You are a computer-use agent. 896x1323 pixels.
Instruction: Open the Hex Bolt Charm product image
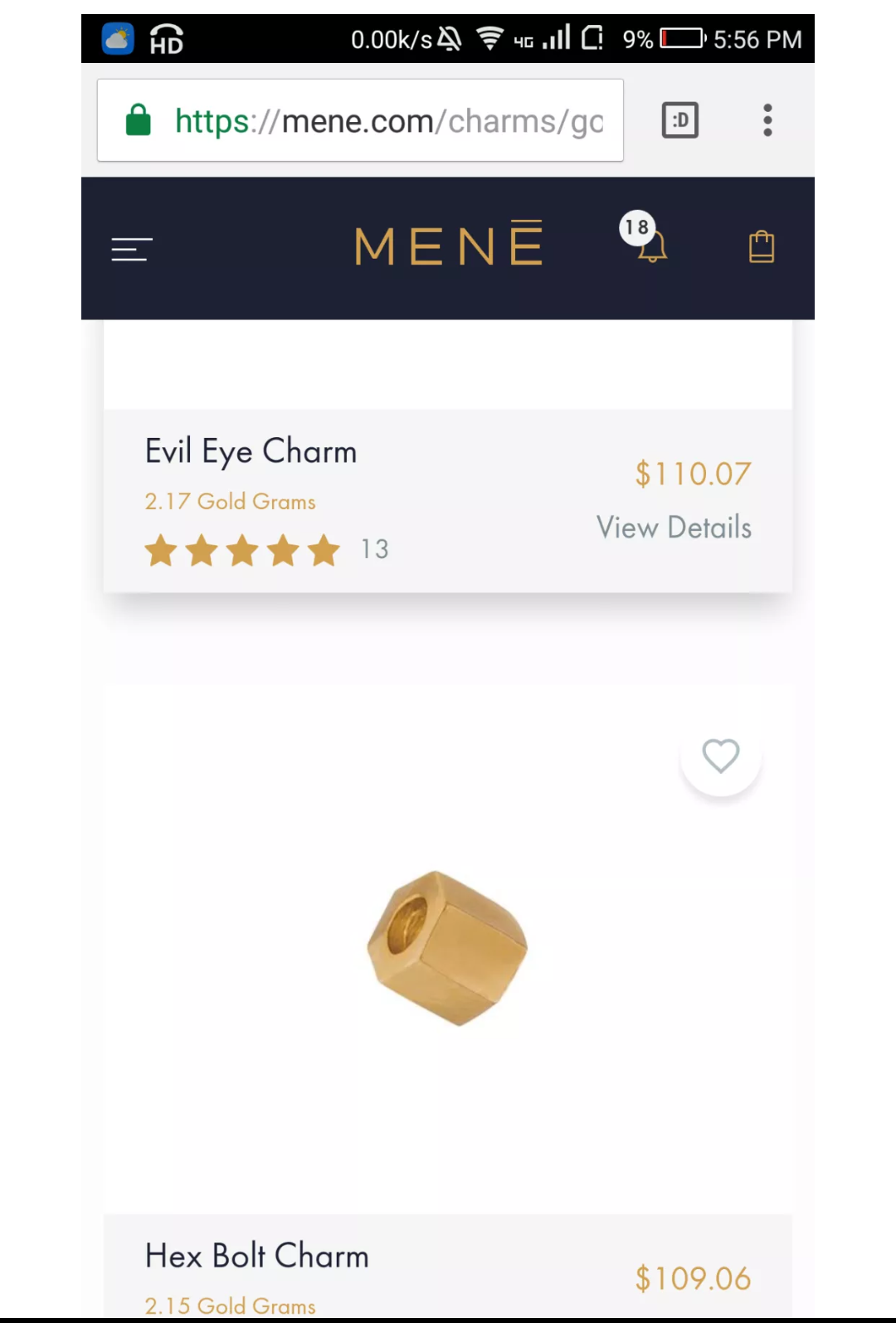(x=447, y=948)
